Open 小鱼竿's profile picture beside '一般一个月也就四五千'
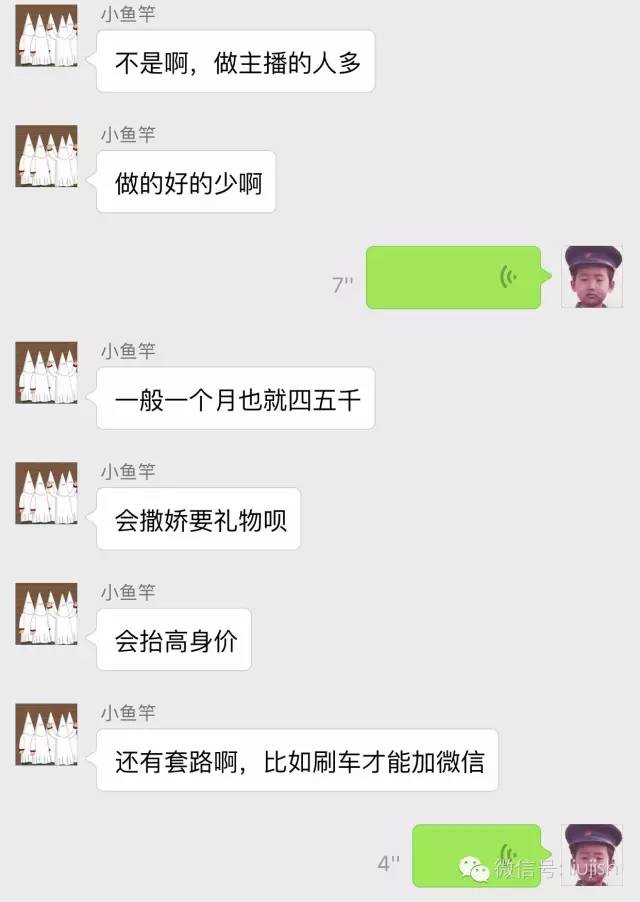Screen dimensions: 640x902 (x=46, y=373)
